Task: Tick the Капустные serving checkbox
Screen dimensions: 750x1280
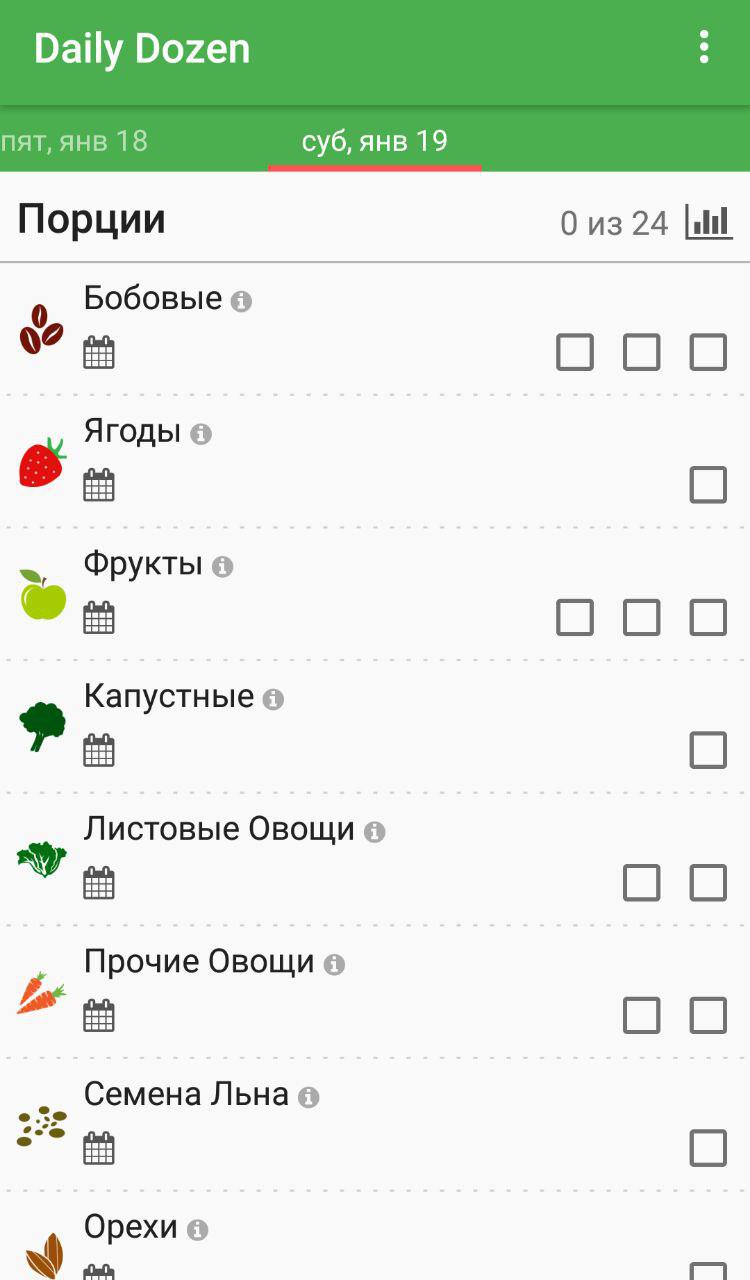Action: click(x=708, y=750)
